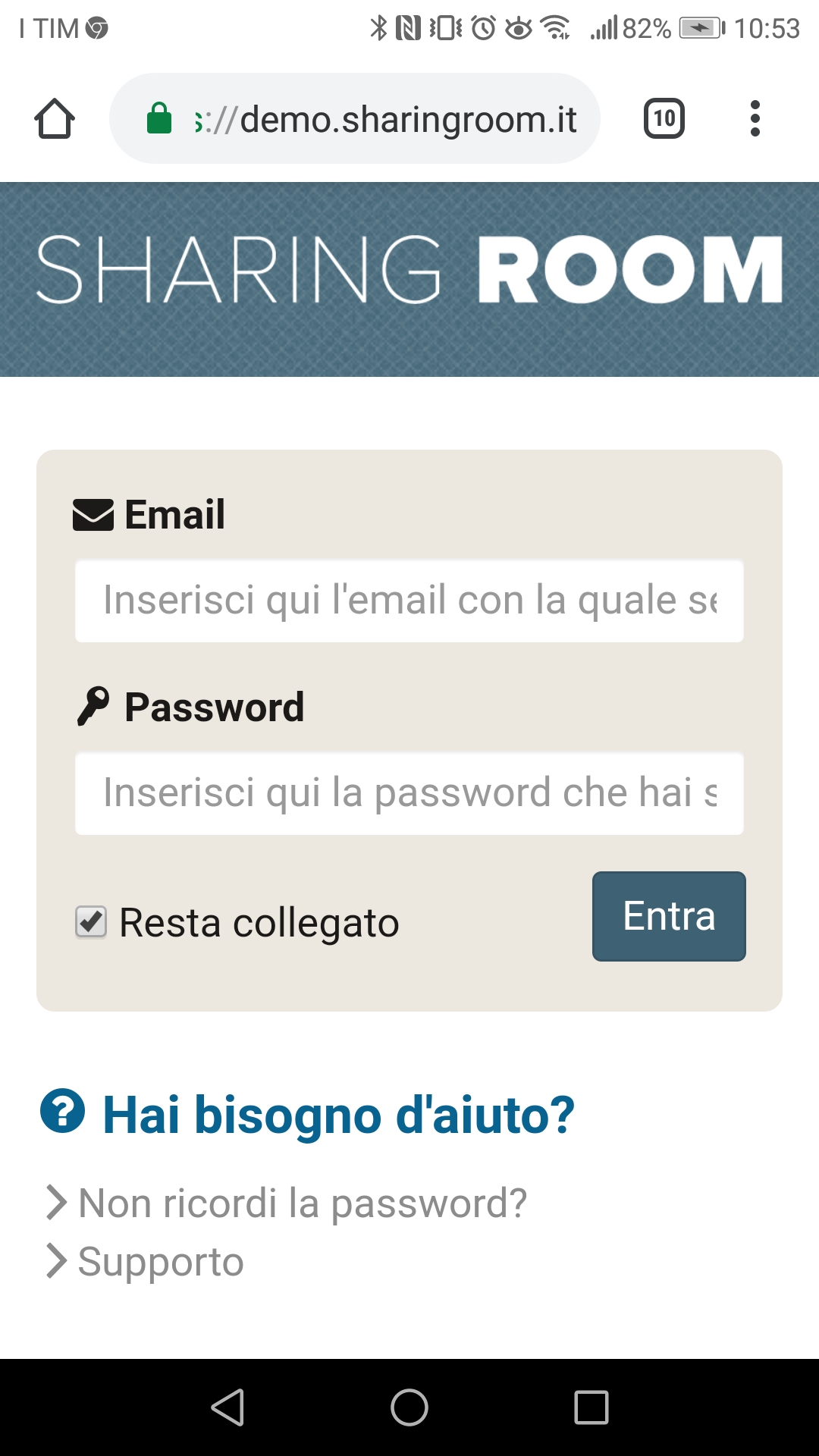
Task: Click the email input field
Action: [409, 601]
